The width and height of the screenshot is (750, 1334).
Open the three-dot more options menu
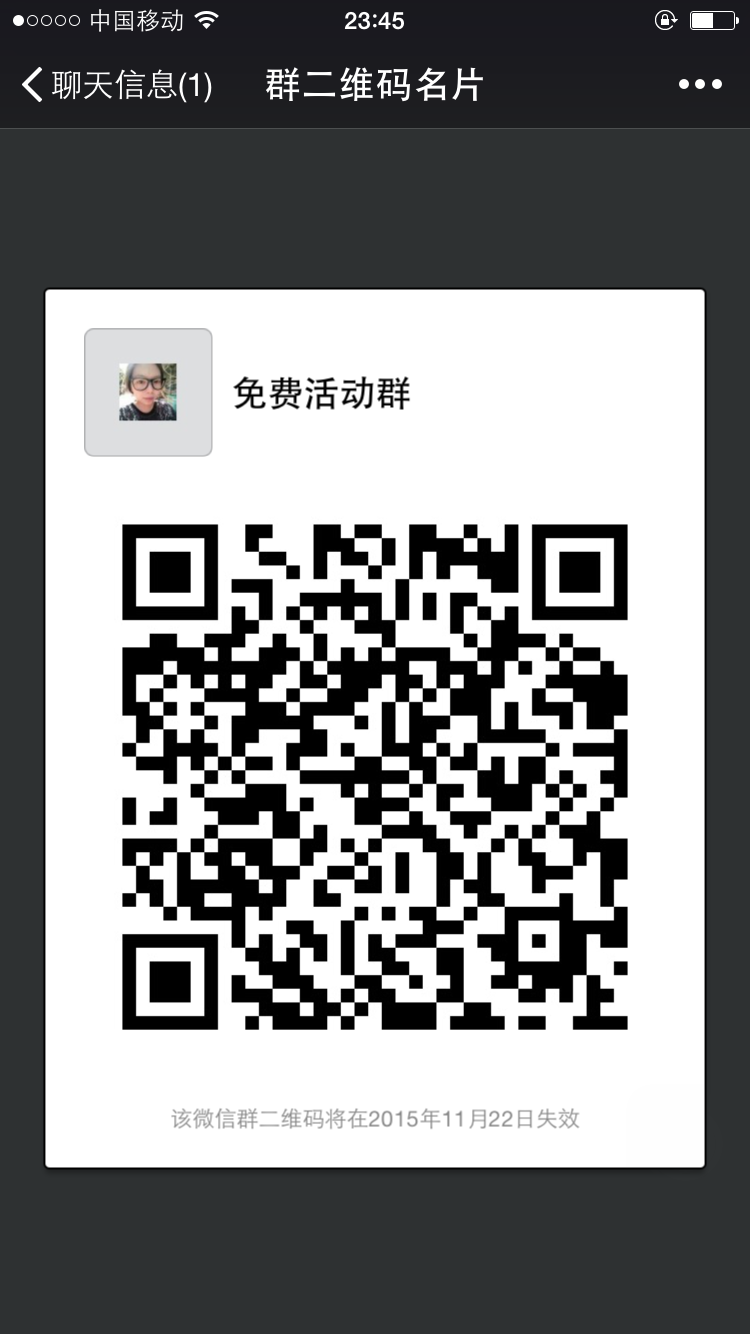pos(700,85)
